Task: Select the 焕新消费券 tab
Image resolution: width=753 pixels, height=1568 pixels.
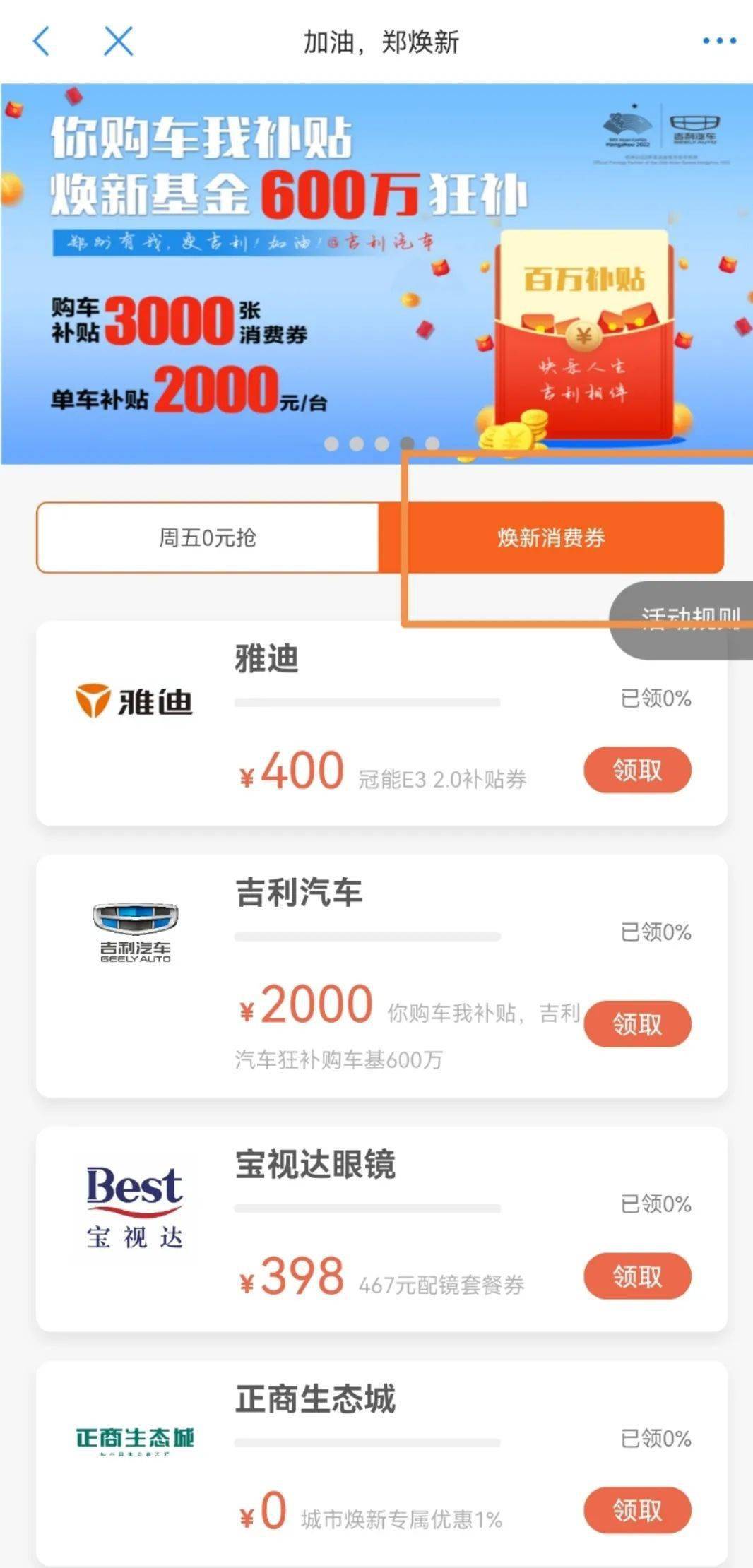Action: [551, 538]
